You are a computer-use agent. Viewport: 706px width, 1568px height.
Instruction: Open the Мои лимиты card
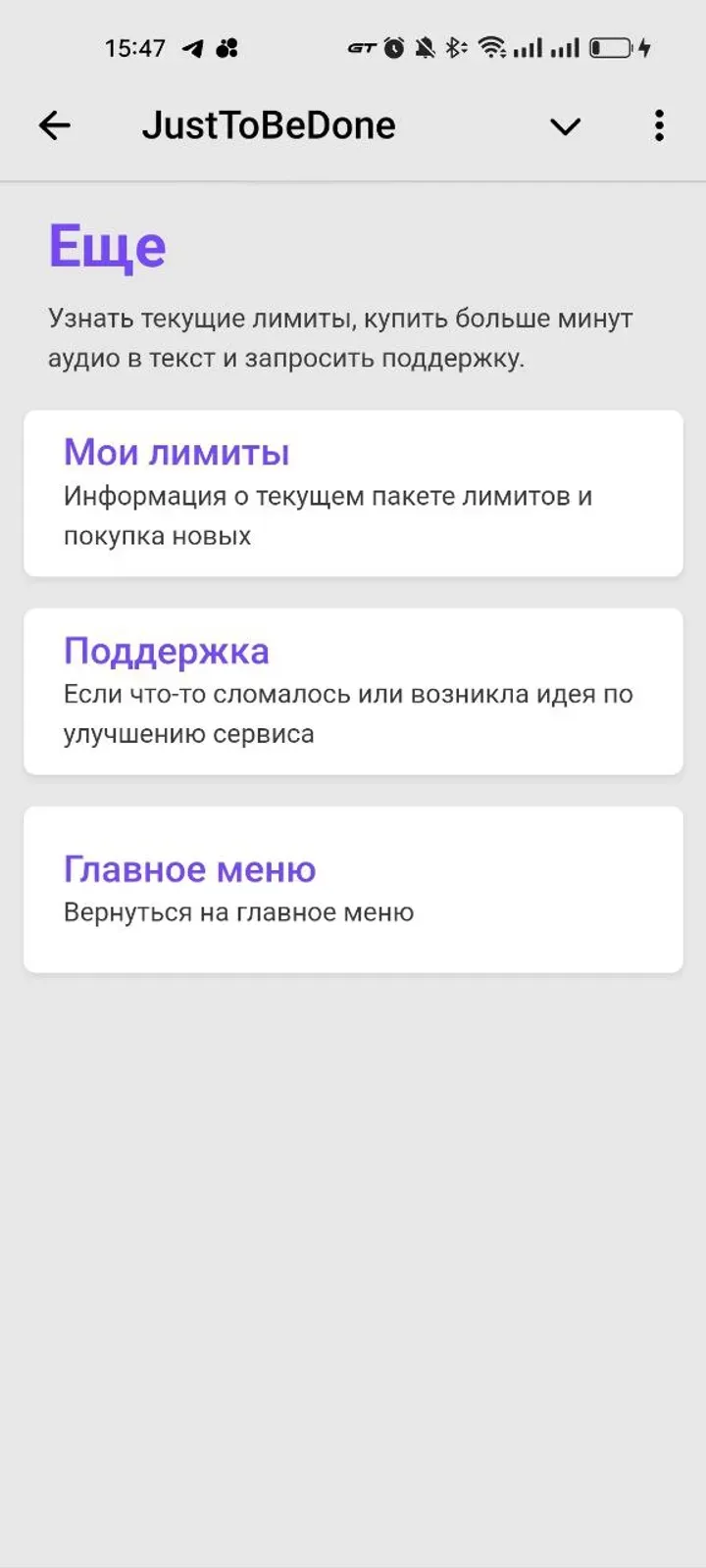[x=353, y=493]
